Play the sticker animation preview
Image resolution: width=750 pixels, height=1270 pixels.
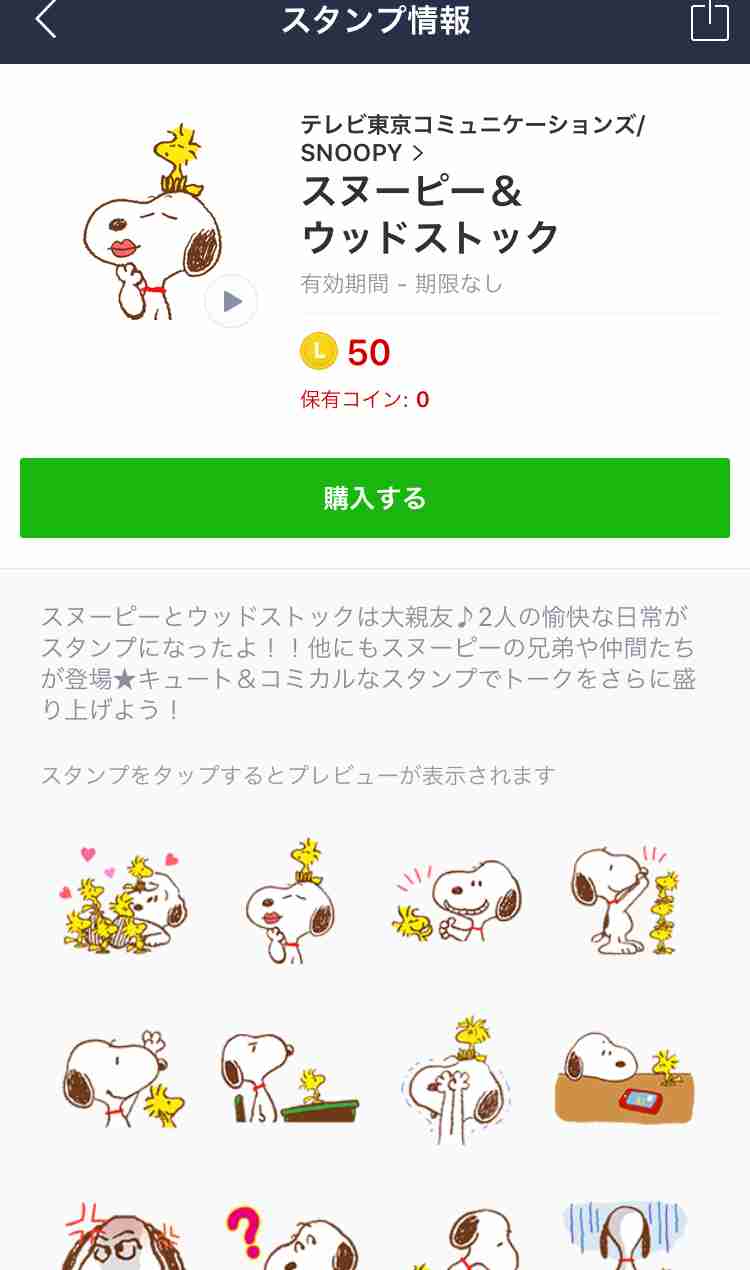pos(231,301)
